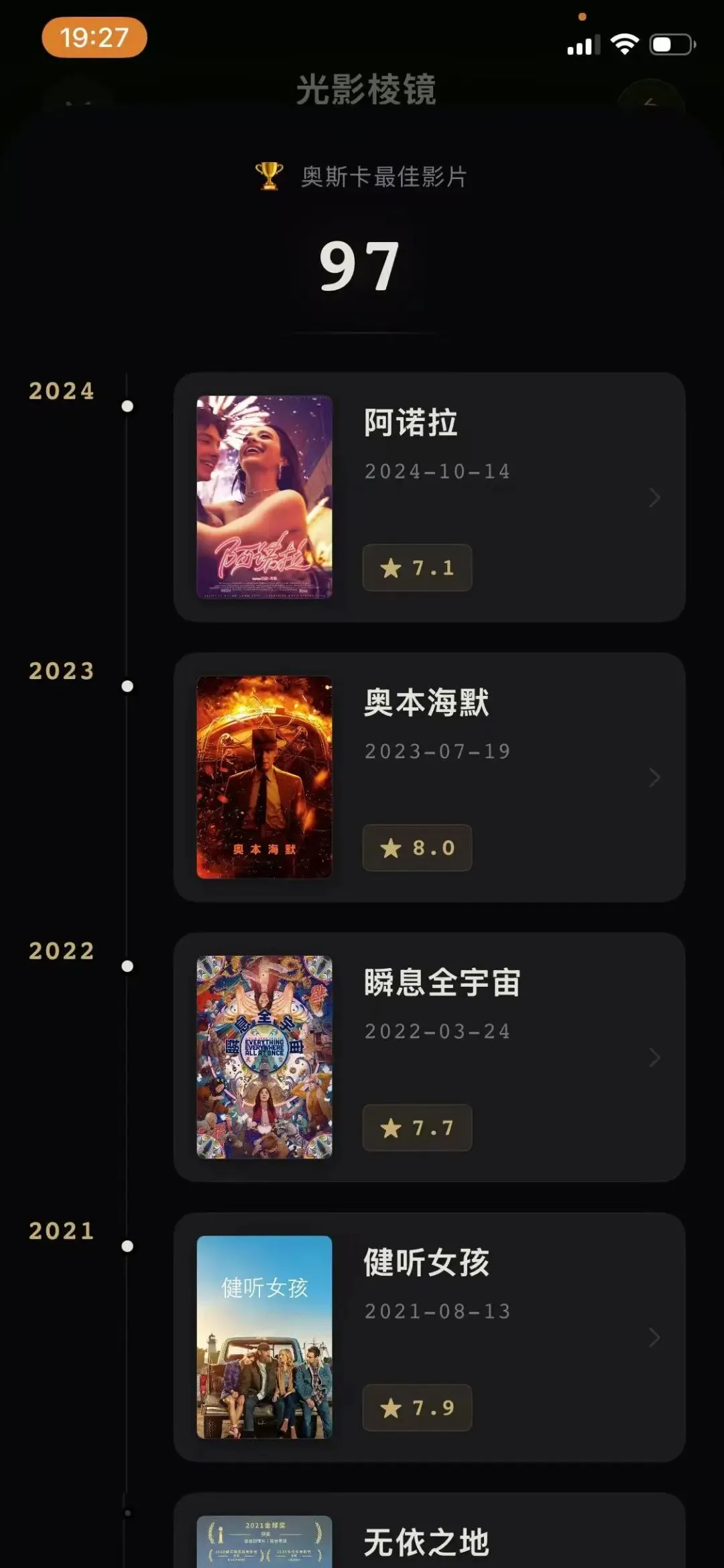Open 健听女孩 from the 2021 entry
724x1568 pixels.
429,1337
